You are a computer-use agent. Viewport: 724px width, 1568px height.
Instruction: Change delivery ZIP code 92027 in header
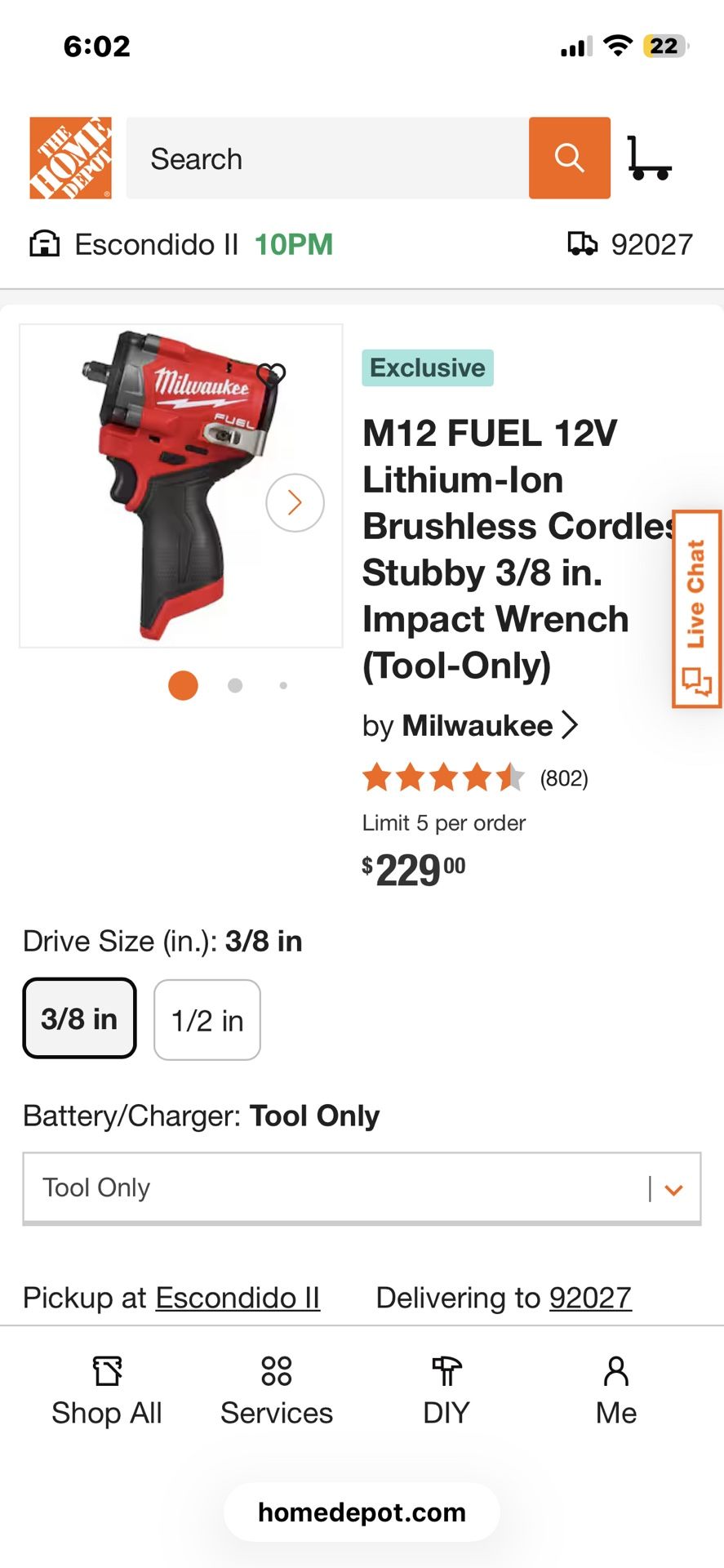(631, 244)
